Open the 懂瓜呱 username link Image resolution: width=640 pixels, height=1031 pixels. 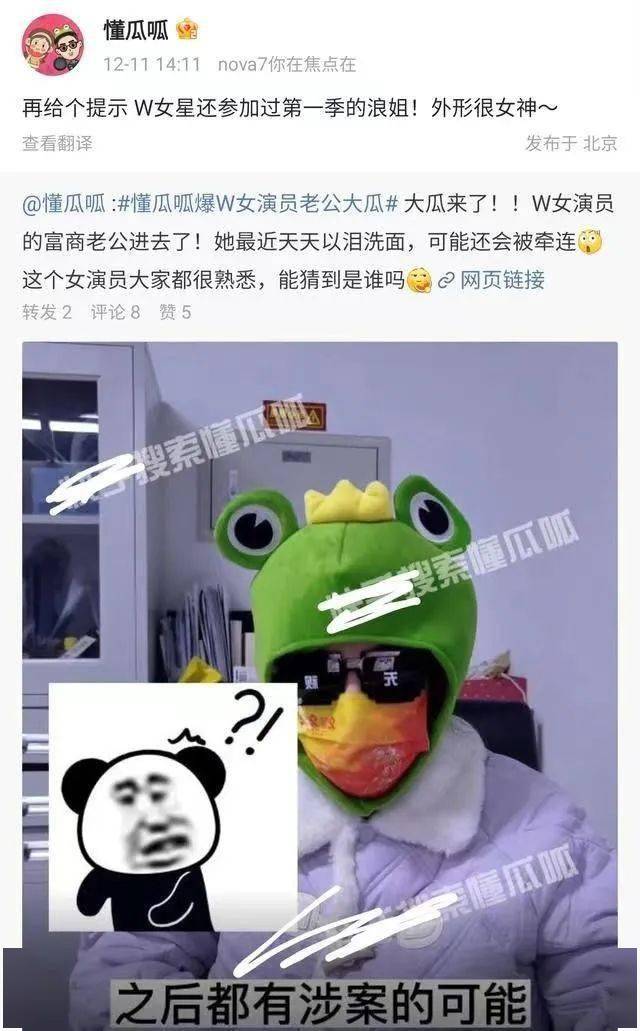click(x=136, y=30)
